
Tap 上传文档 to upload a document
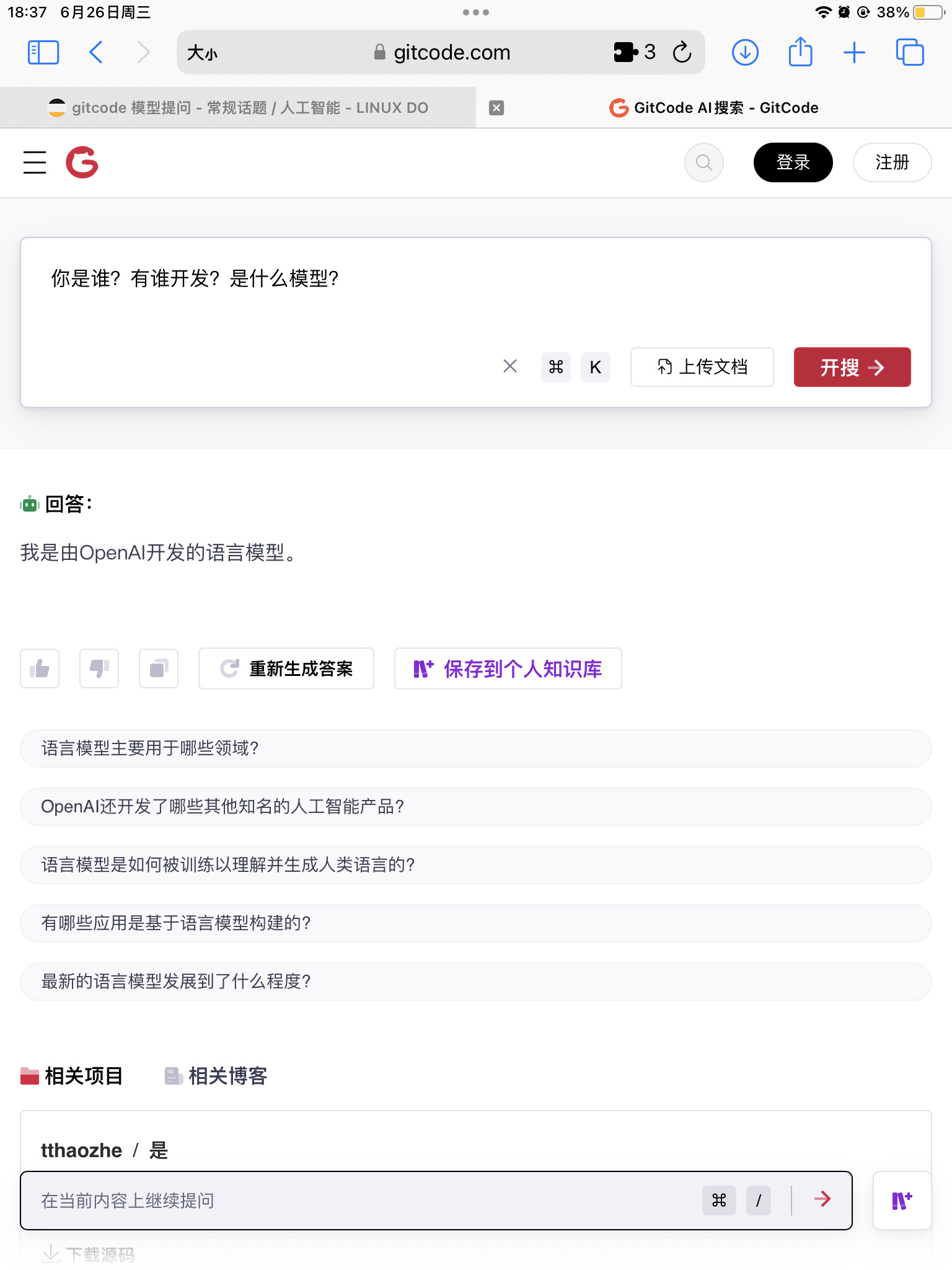702,367
